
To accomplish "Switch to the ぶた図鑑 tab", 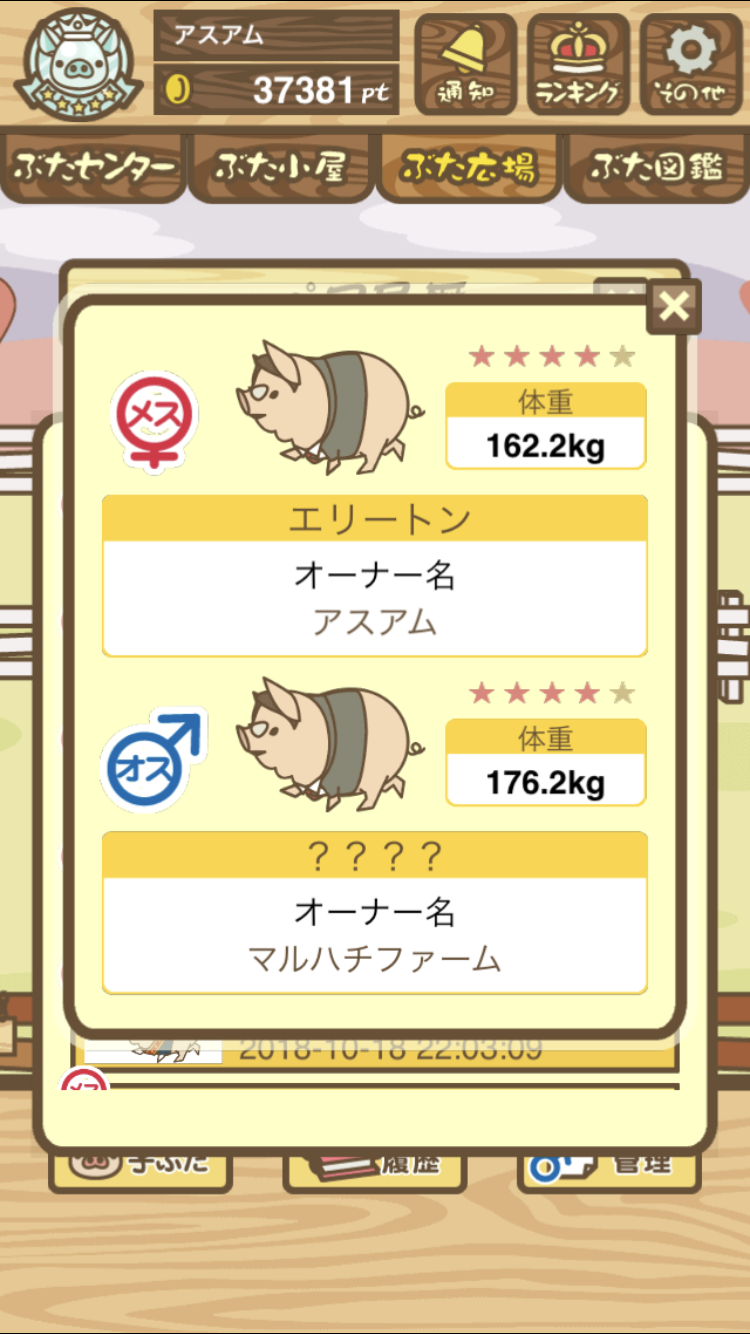I will [656, 167].
